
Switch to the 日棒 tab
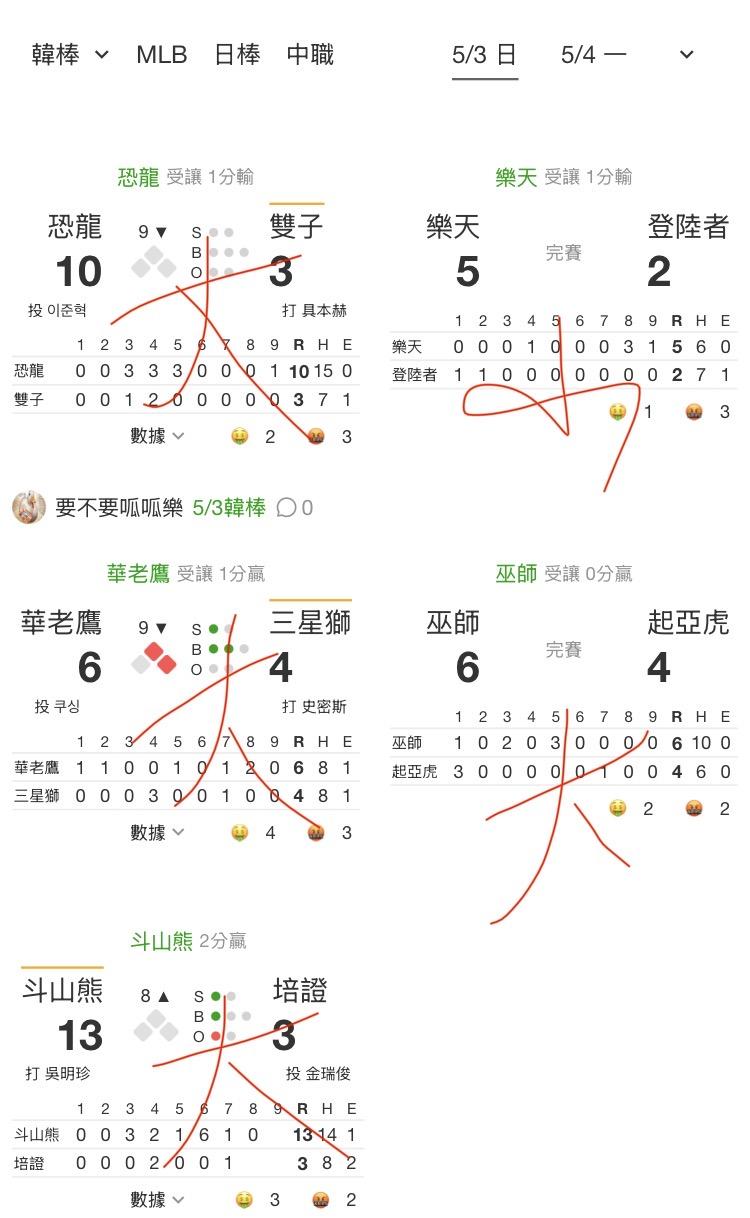tap(237, 55)
